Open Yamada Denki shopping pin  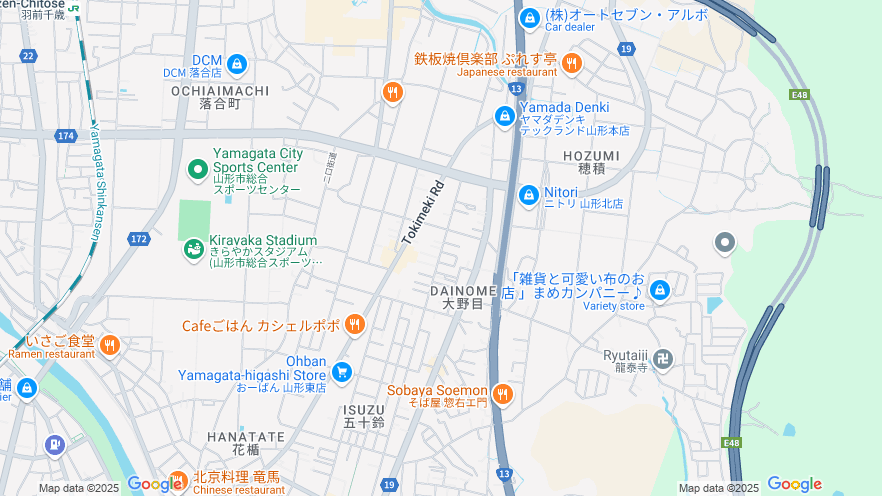click(x=505, y=117)
